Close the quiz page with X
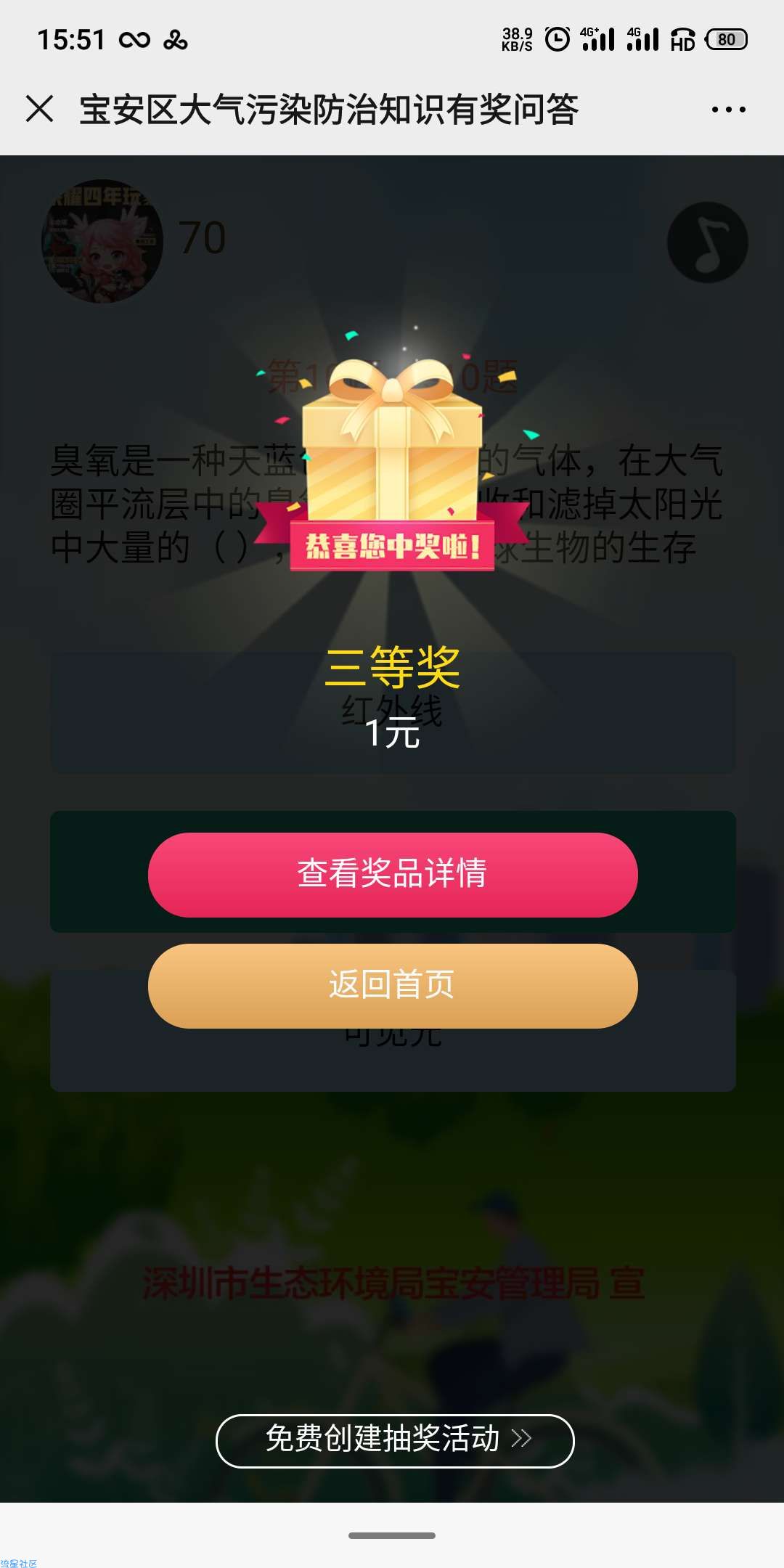Viewport: 784px width, 1568px height. click(40, 110)
